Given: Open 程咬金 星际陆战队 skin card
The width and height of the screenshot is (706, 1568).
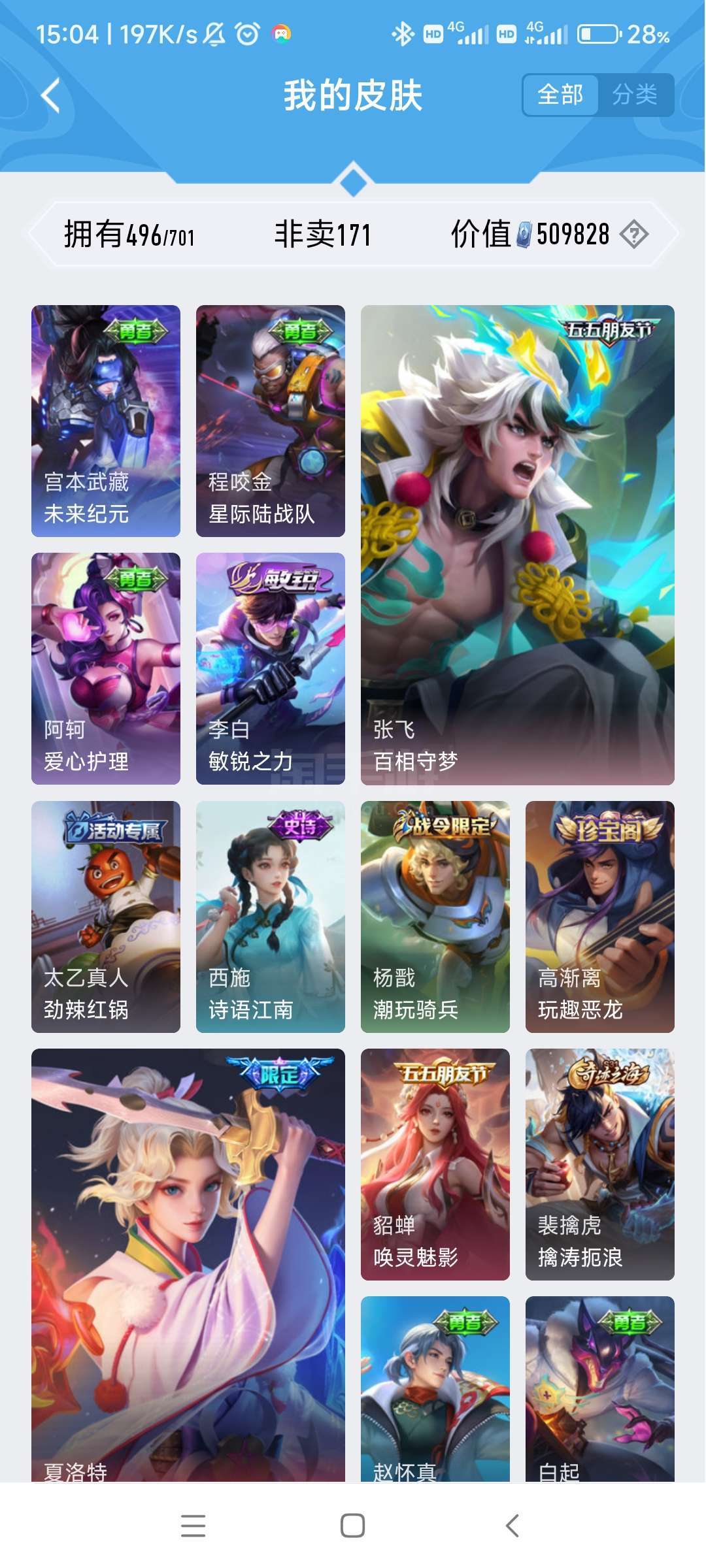Looking at the screenshot, I should pyautogui.click(x=271, y=421).
